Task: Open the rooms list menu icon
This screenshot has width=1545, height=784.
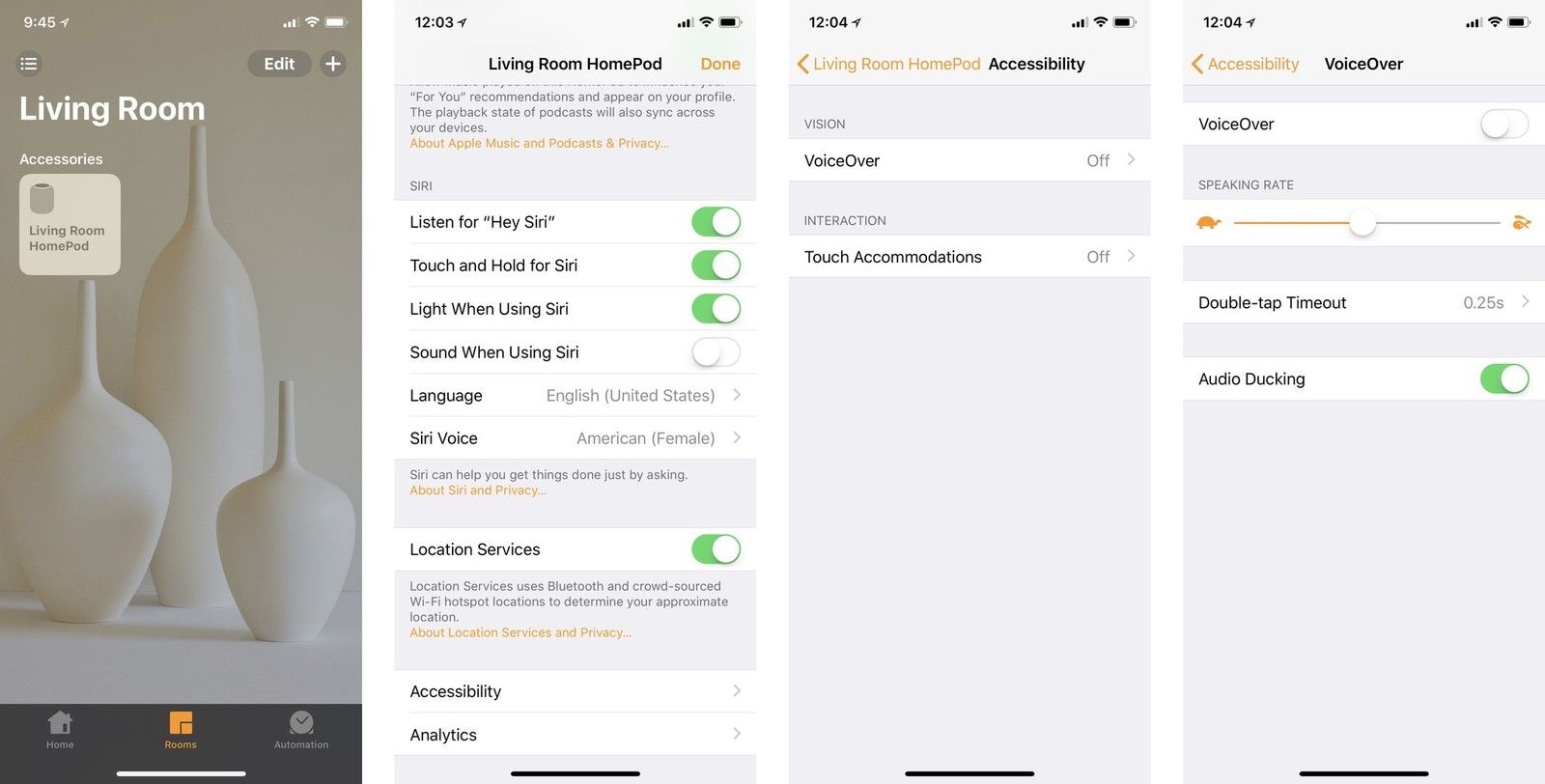Action: [x=29, y=64]
